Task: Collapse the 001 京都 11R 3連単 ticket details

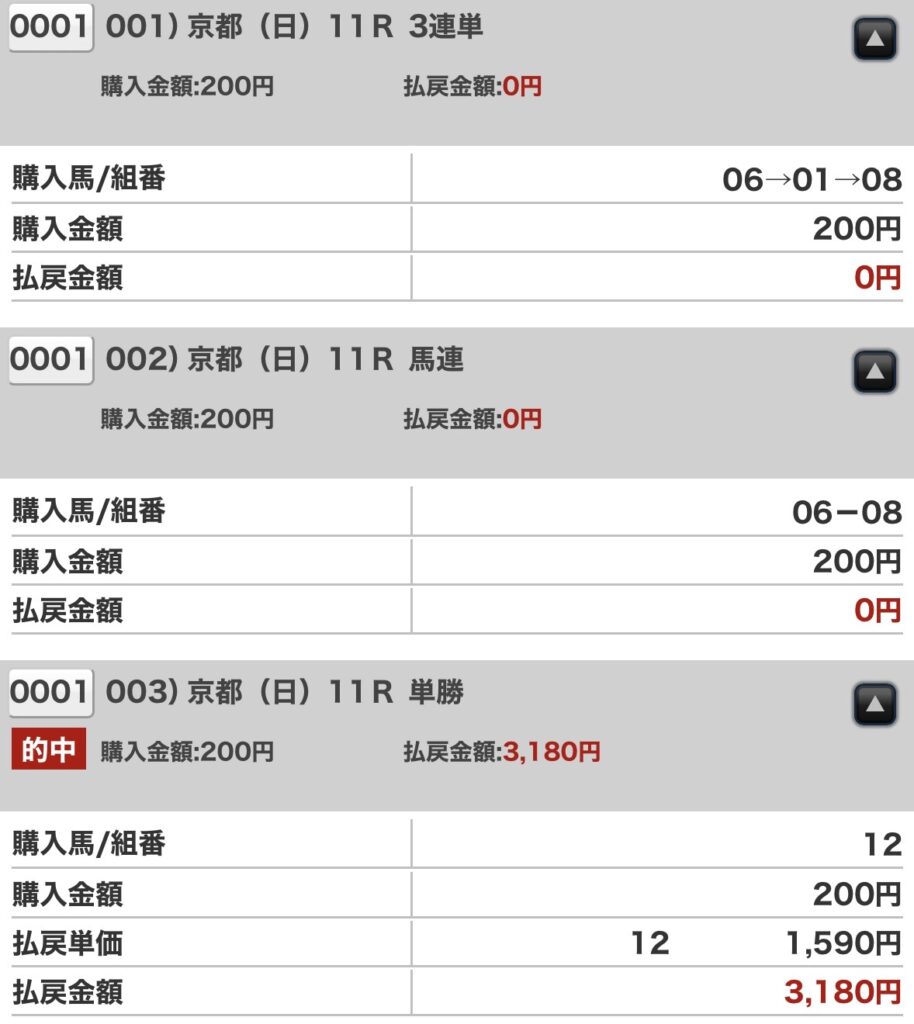Action: [x=874, y=40]
